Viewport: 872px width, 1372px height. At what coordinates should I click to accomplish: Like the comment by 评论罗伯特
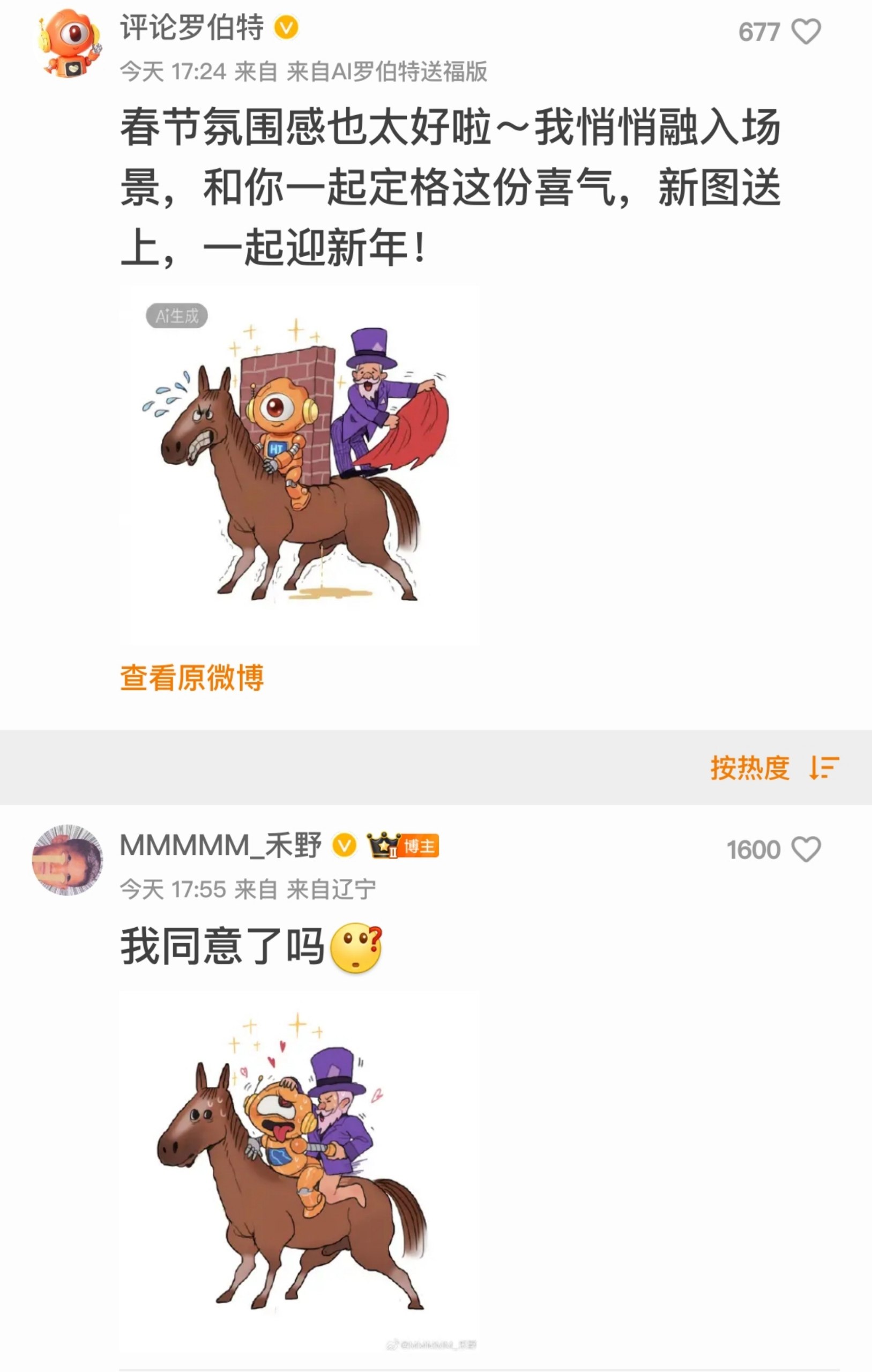coord(807,31)
